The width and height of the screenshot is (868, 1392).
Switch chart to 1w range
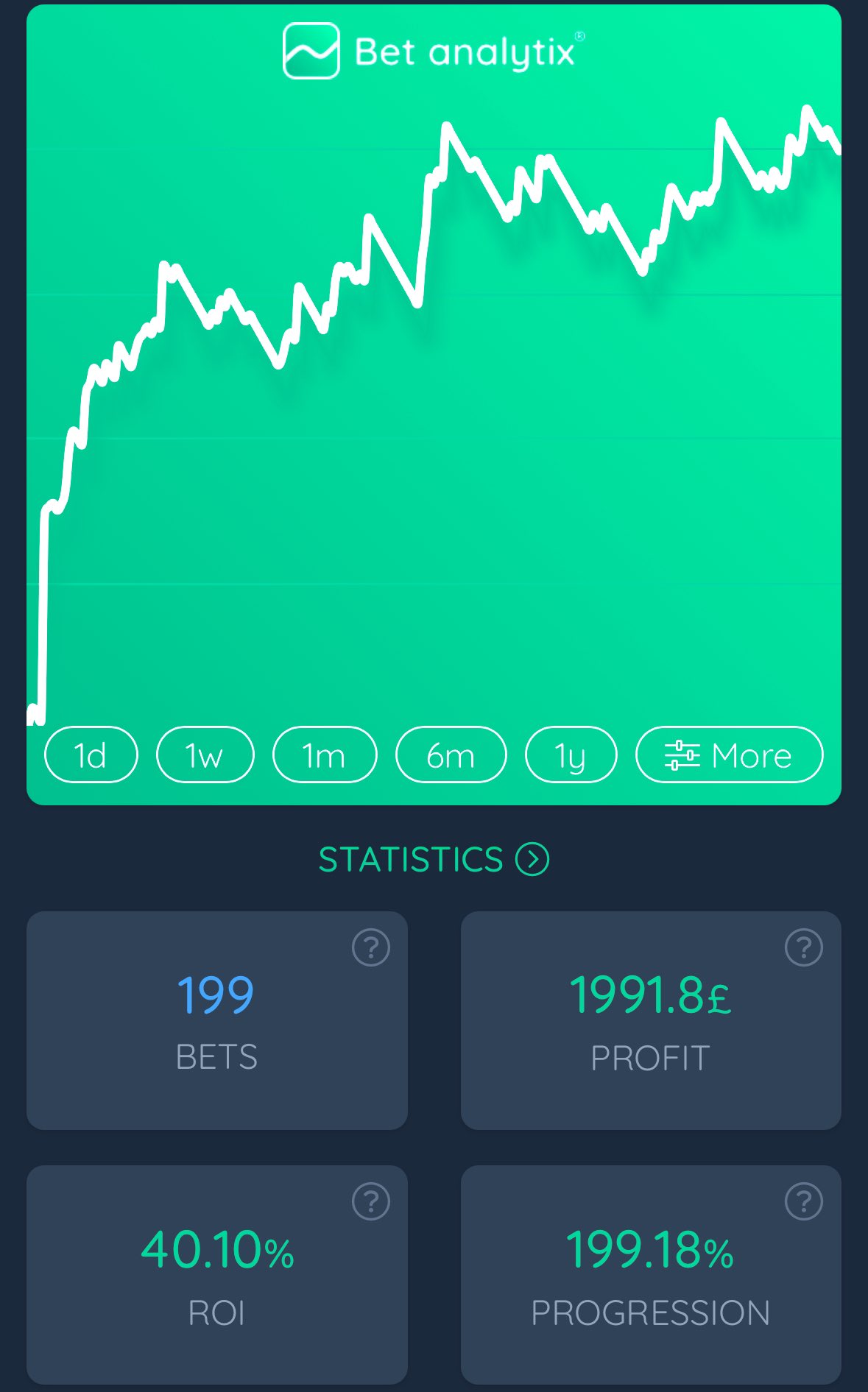click(205, 755)
